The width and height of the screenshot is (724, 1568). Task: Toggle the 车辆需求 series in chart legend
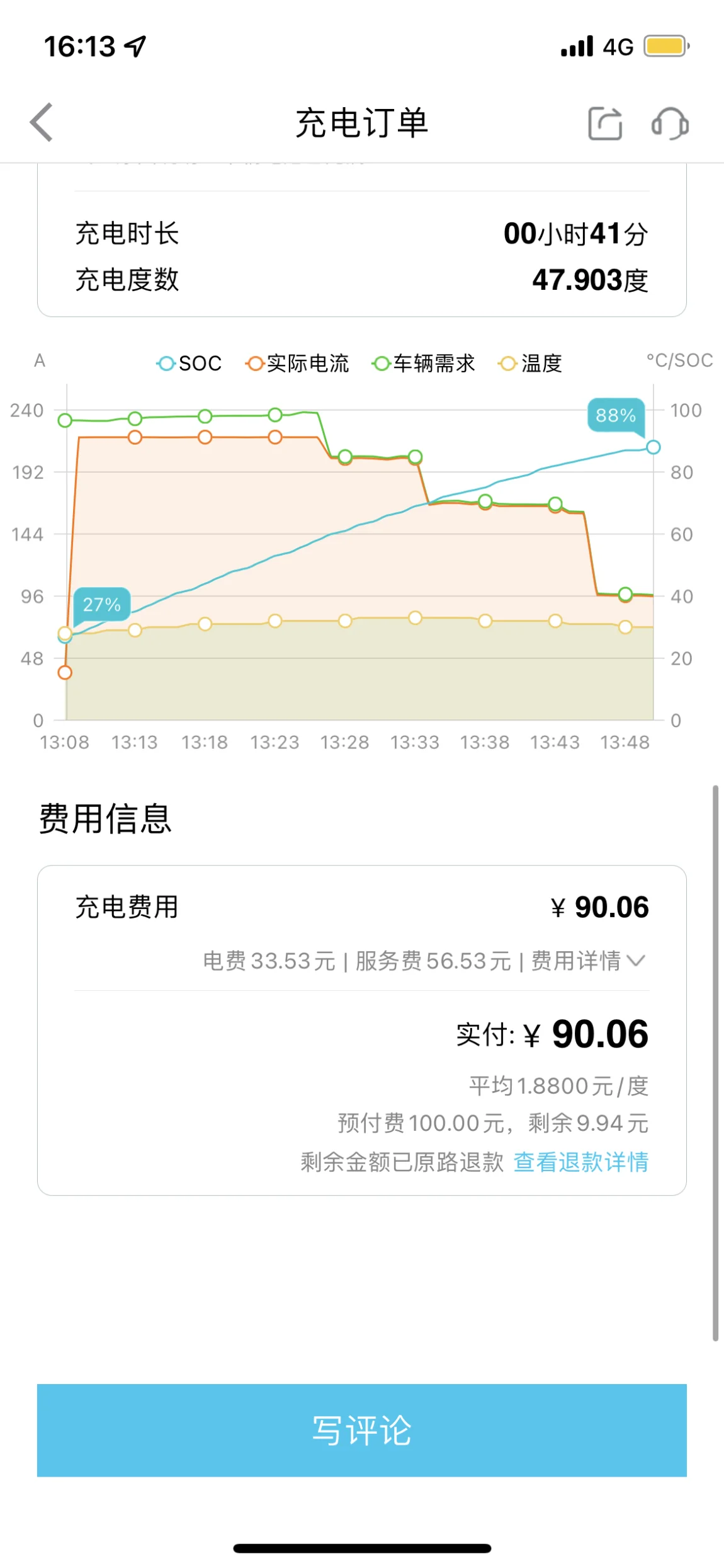tap(424, 363)
